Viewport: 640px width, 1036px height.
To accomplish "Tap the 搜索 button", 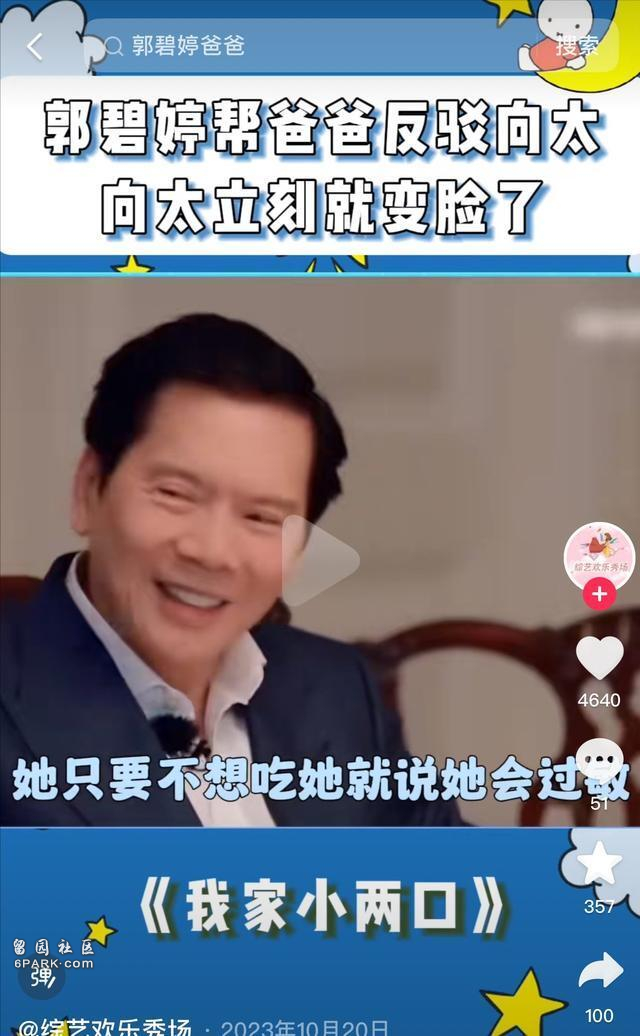I will coord(577,46).
